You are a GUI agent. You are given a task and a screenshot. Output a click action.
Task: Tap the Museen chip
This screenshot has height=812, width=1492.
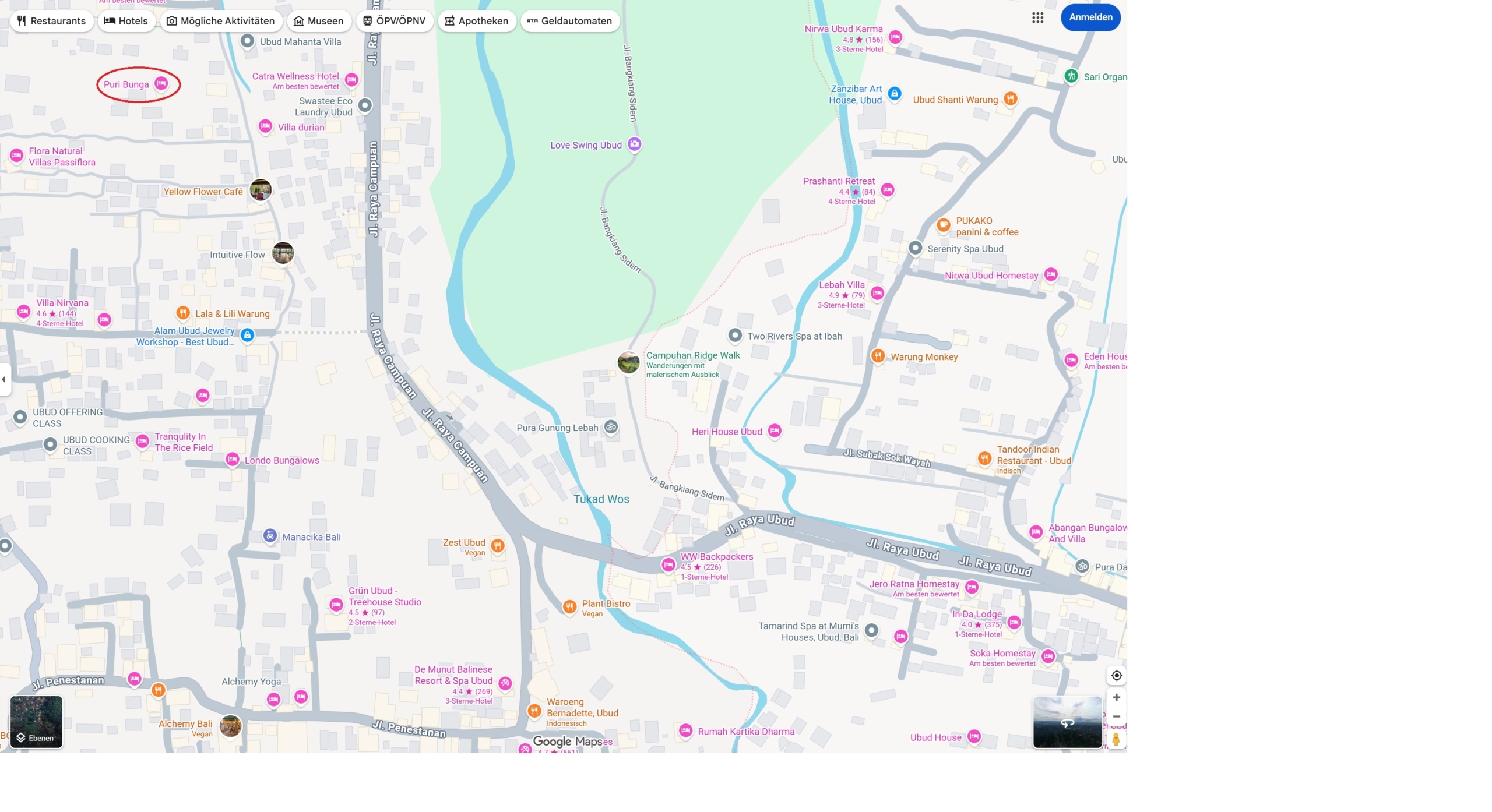tap(318, 21)
